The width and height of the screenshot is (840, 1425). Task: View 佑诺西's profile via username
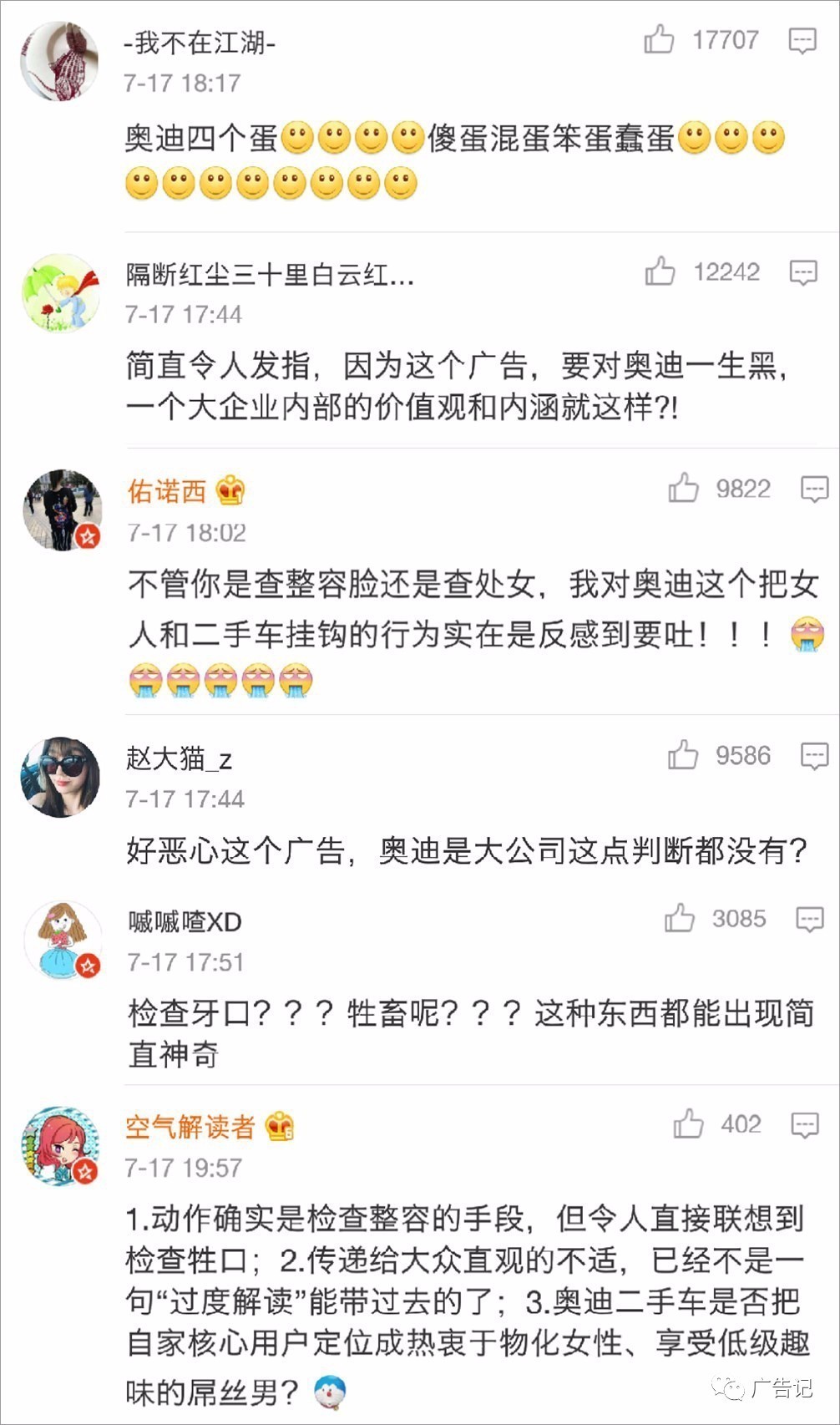[x=167, y=491]
